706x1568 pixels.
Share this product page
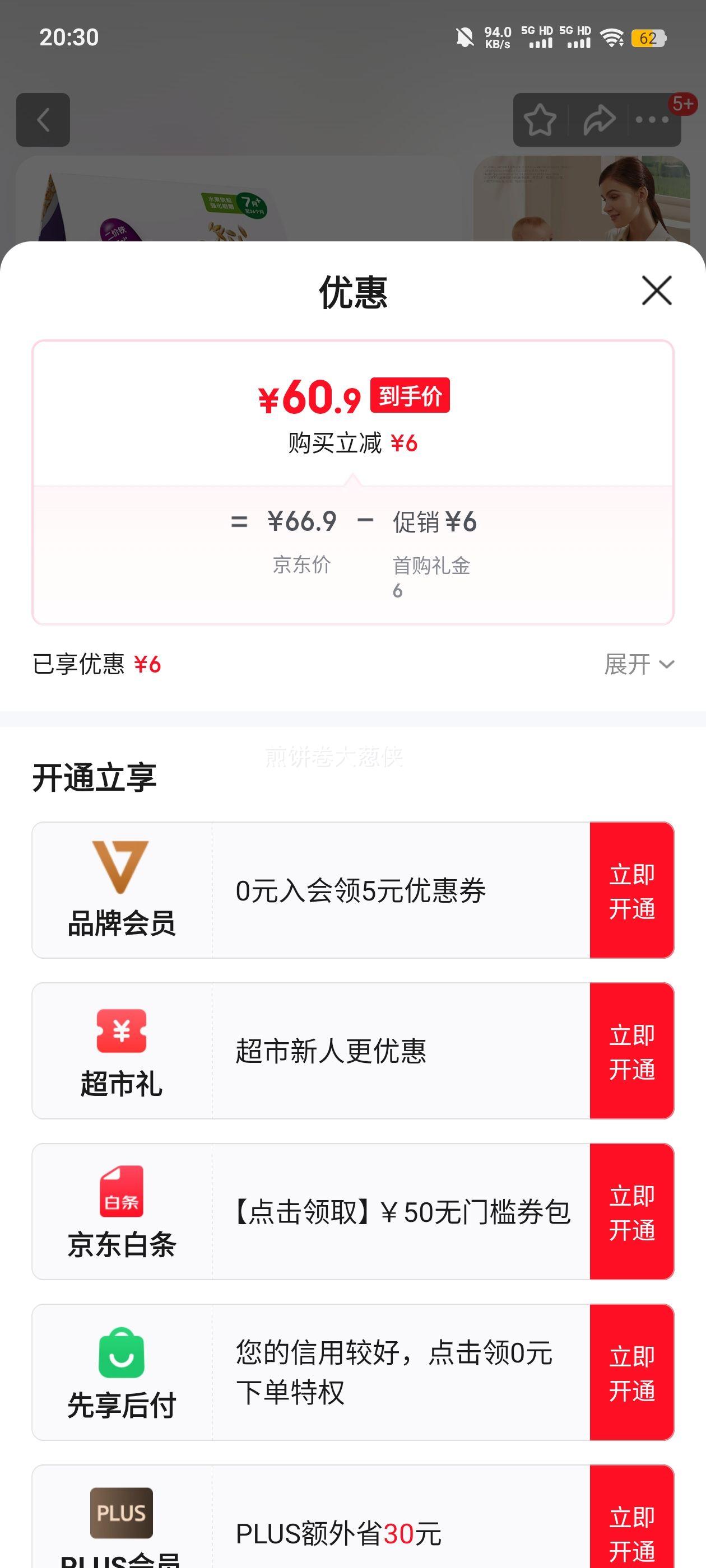click(598, 120)
